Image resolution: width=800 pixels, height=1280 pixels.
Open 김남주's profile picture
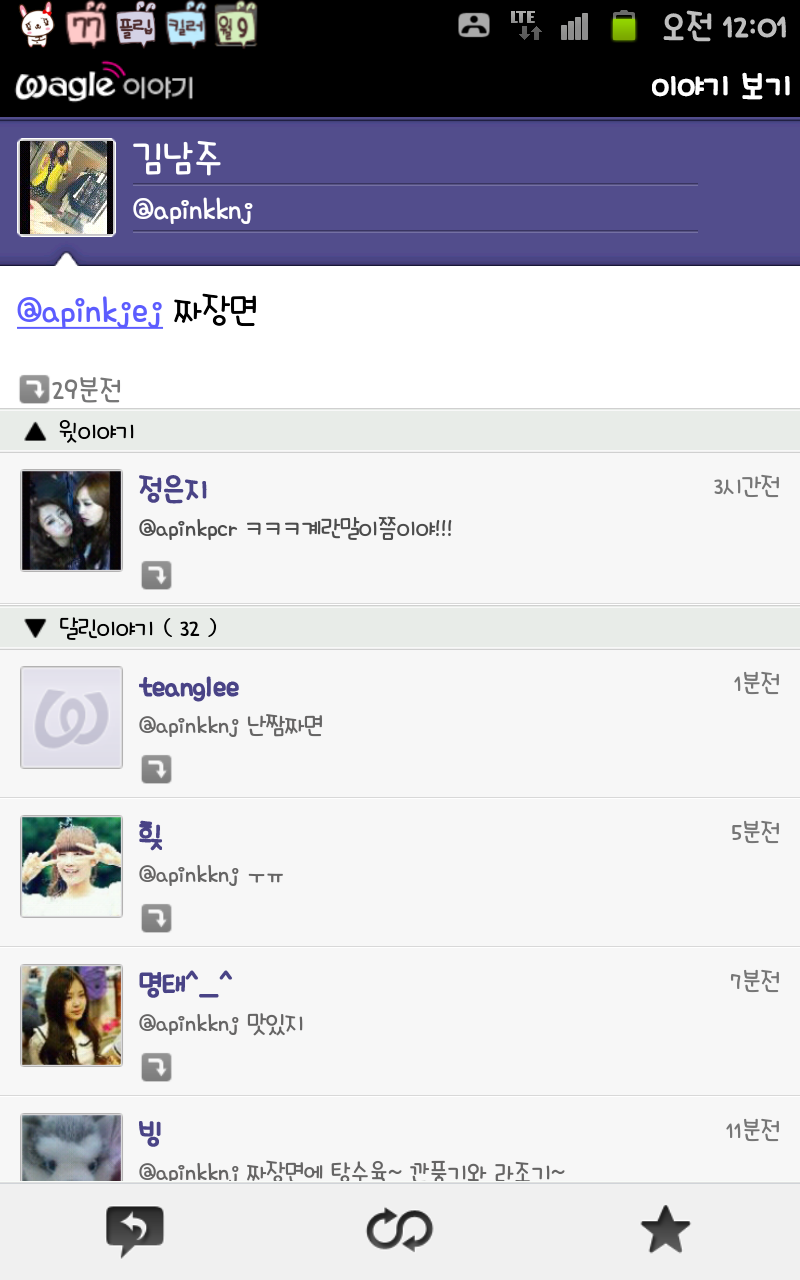67,187
